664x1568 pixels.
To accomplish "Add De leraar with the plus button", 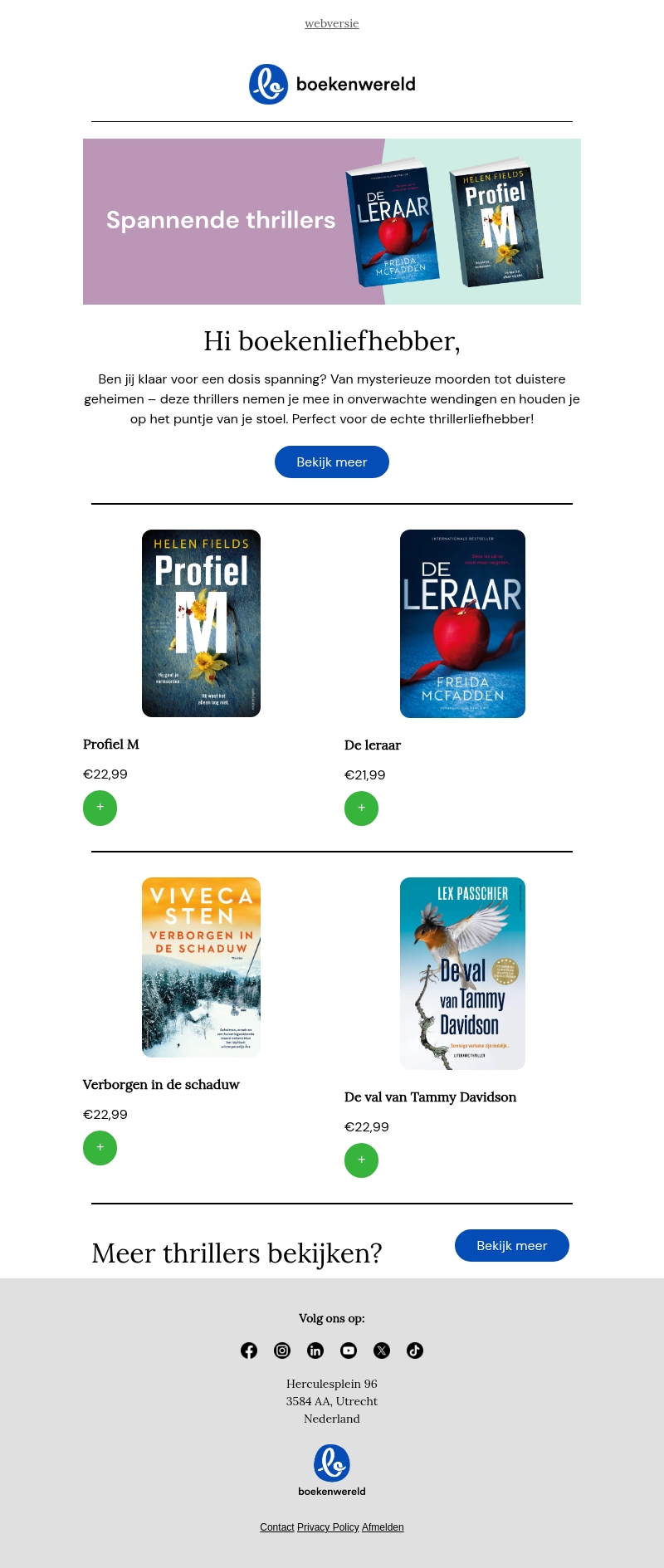I will 361,808.
